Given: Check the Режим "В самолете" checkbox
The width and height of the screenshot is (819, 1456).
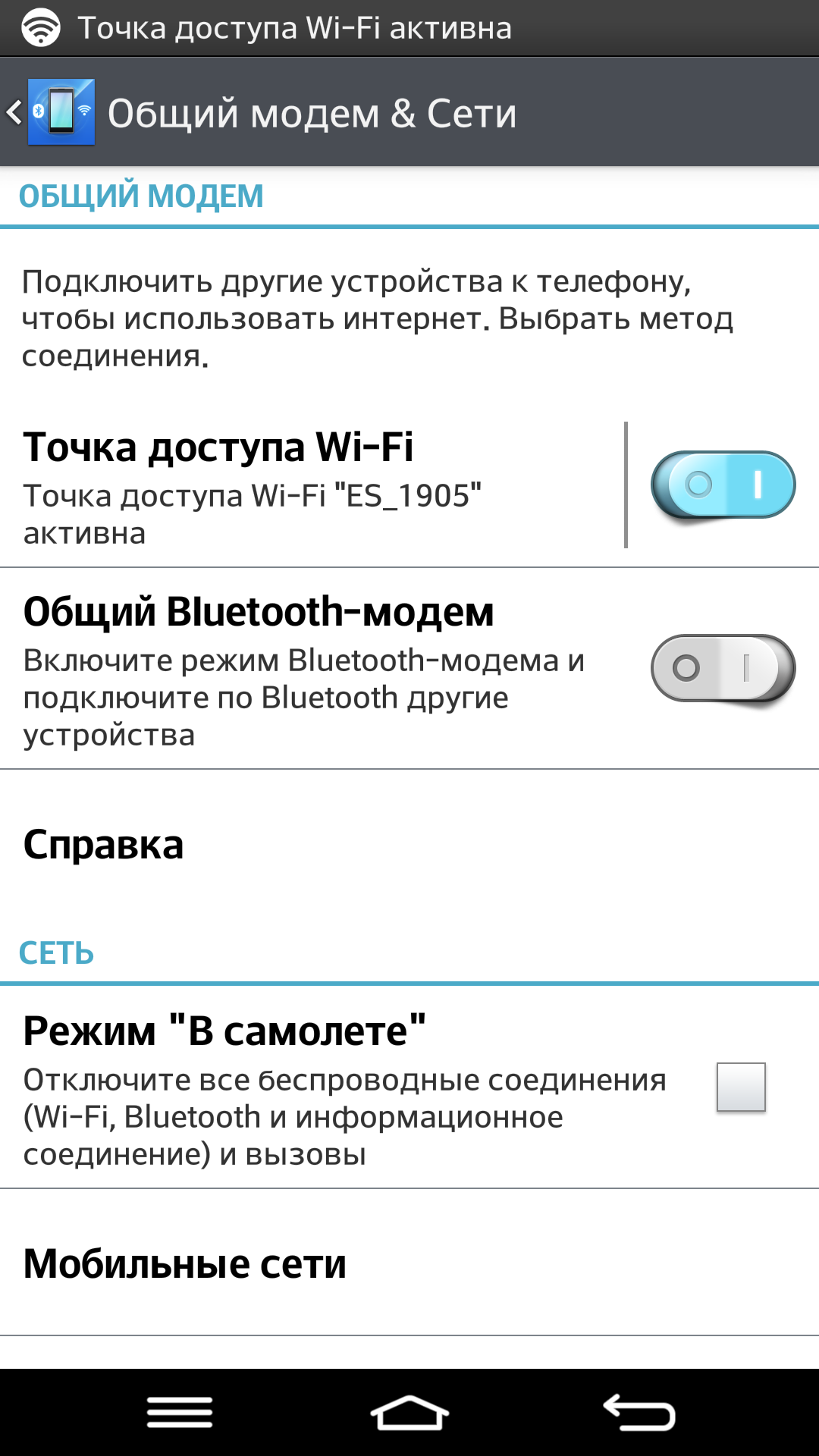Looking at the screenshot, I should pos(741,1087).
